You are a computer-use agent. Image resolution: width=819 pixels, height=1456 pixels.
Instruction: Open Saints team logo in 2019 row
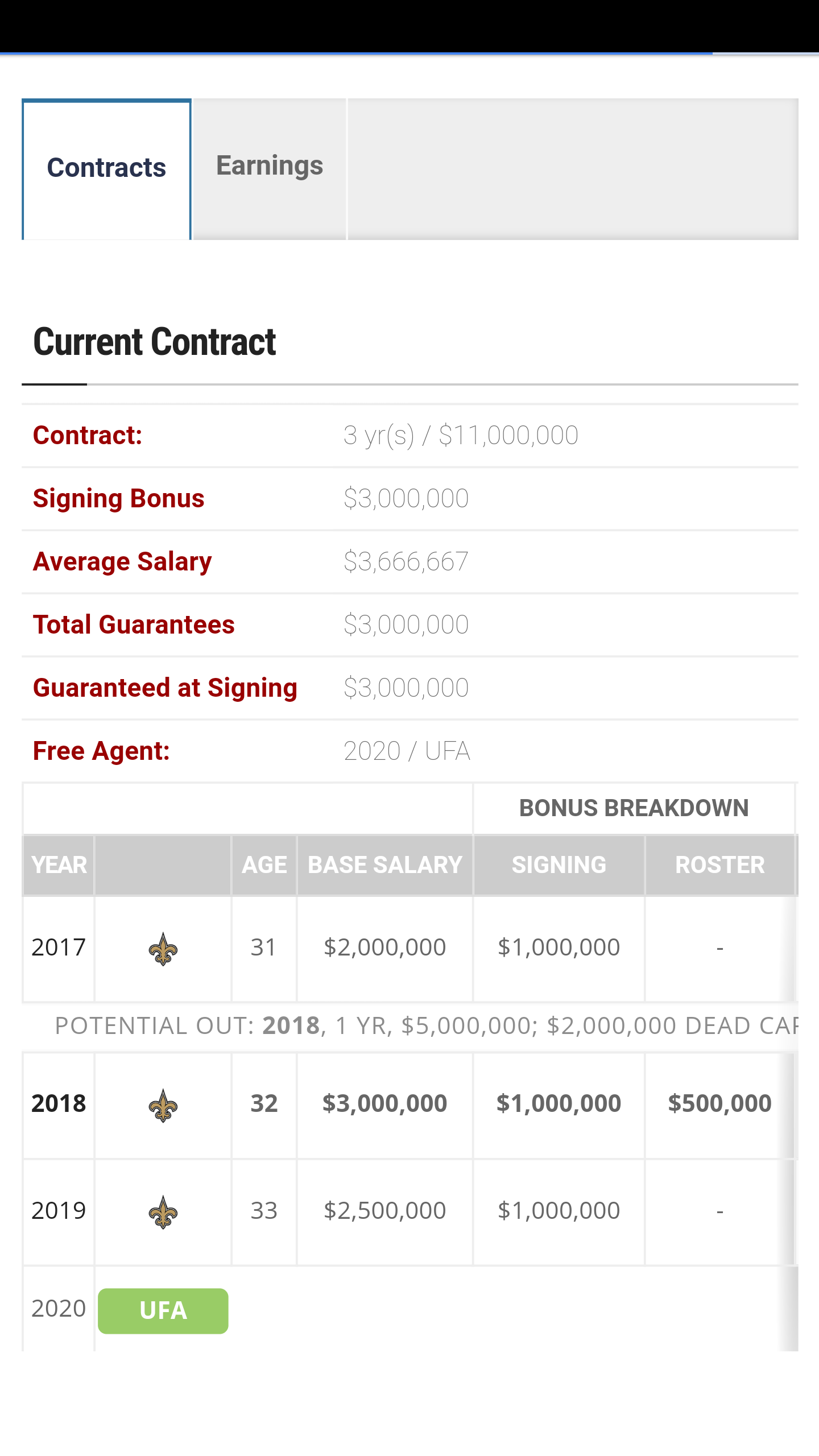[163, 1212]
